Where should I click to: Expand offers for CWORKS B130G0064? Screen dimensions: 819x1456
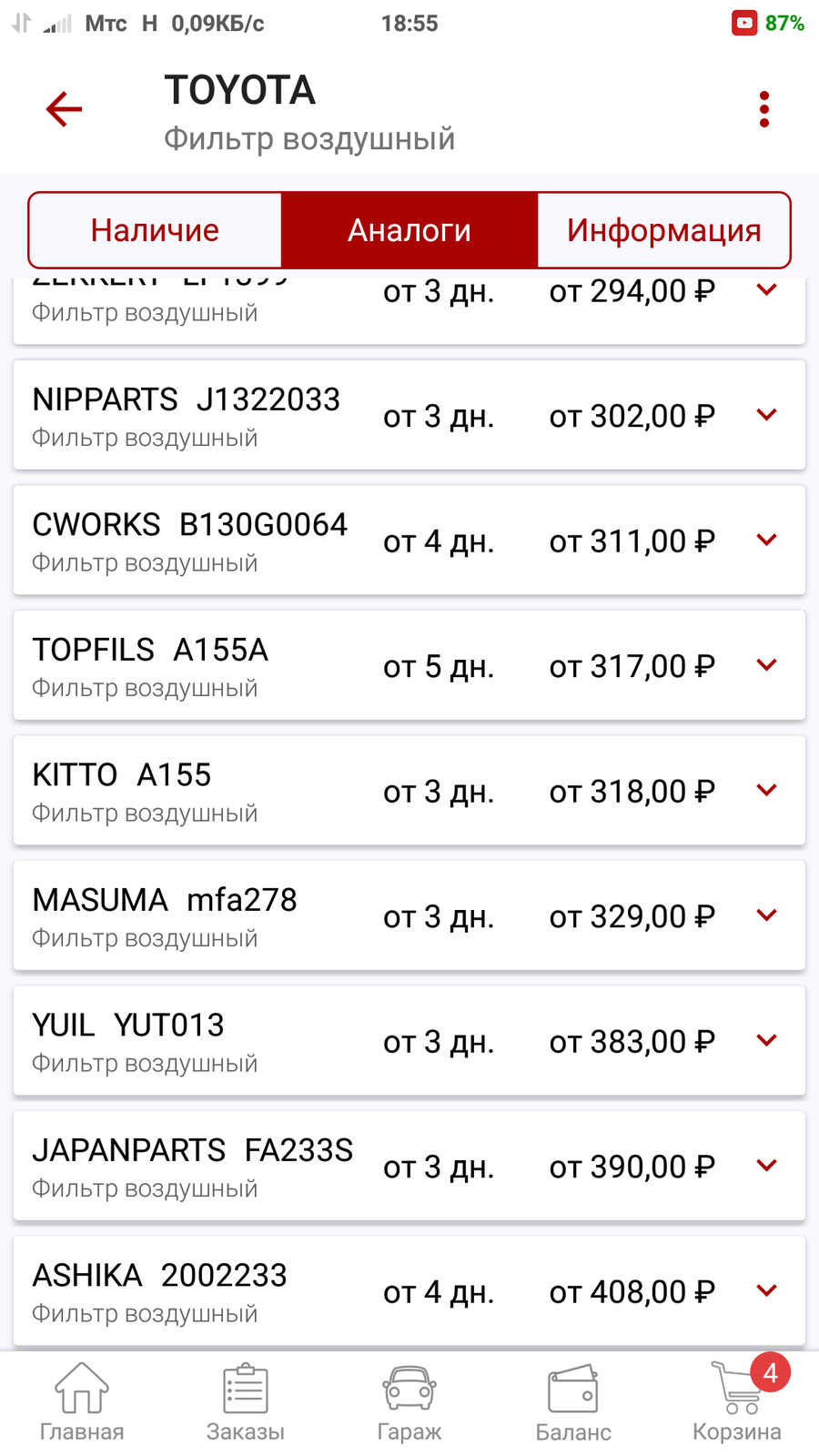(409, 541)
